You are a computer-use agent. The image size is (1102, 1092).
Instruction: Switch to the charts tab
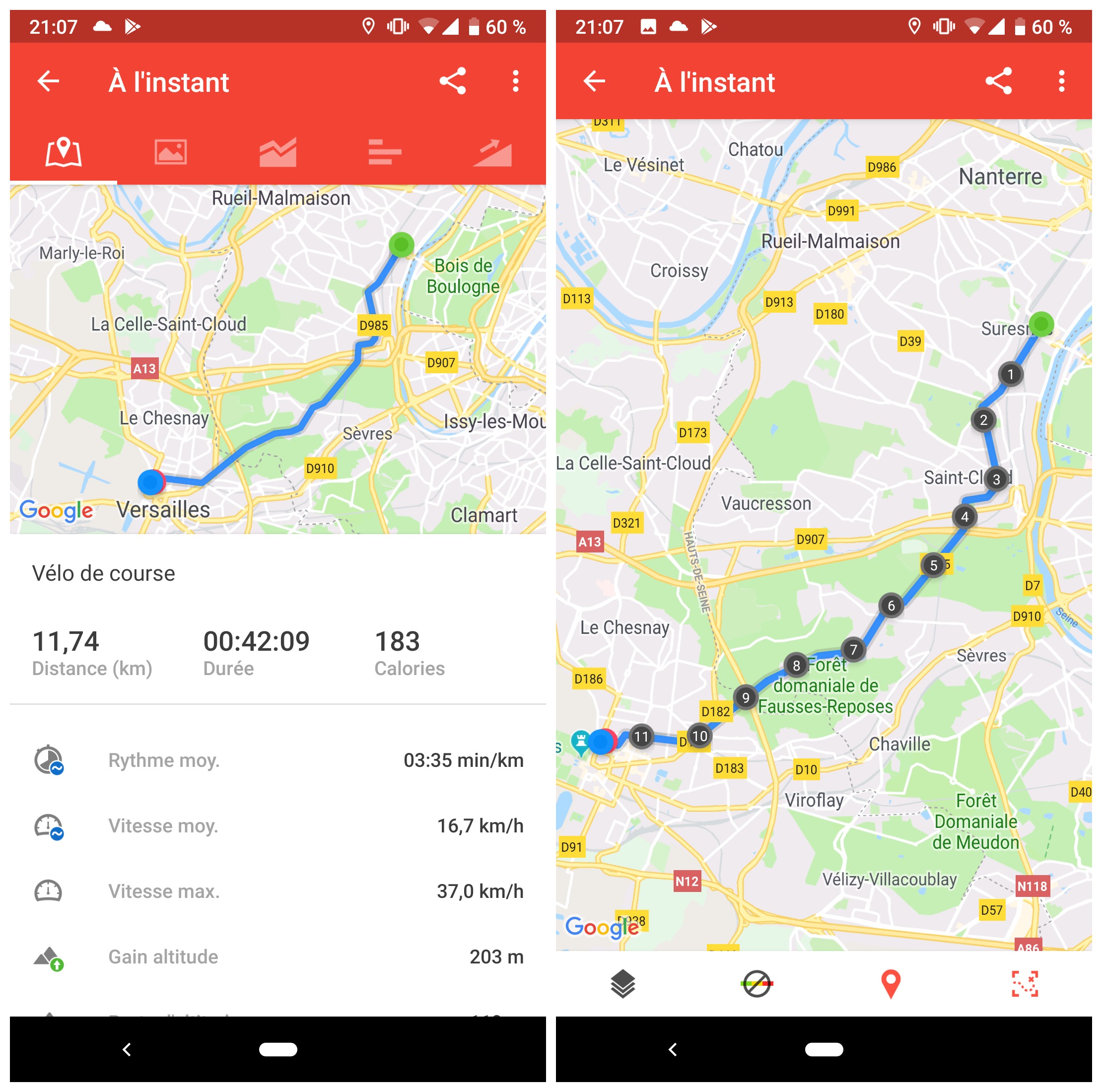(x=278, y=152)
